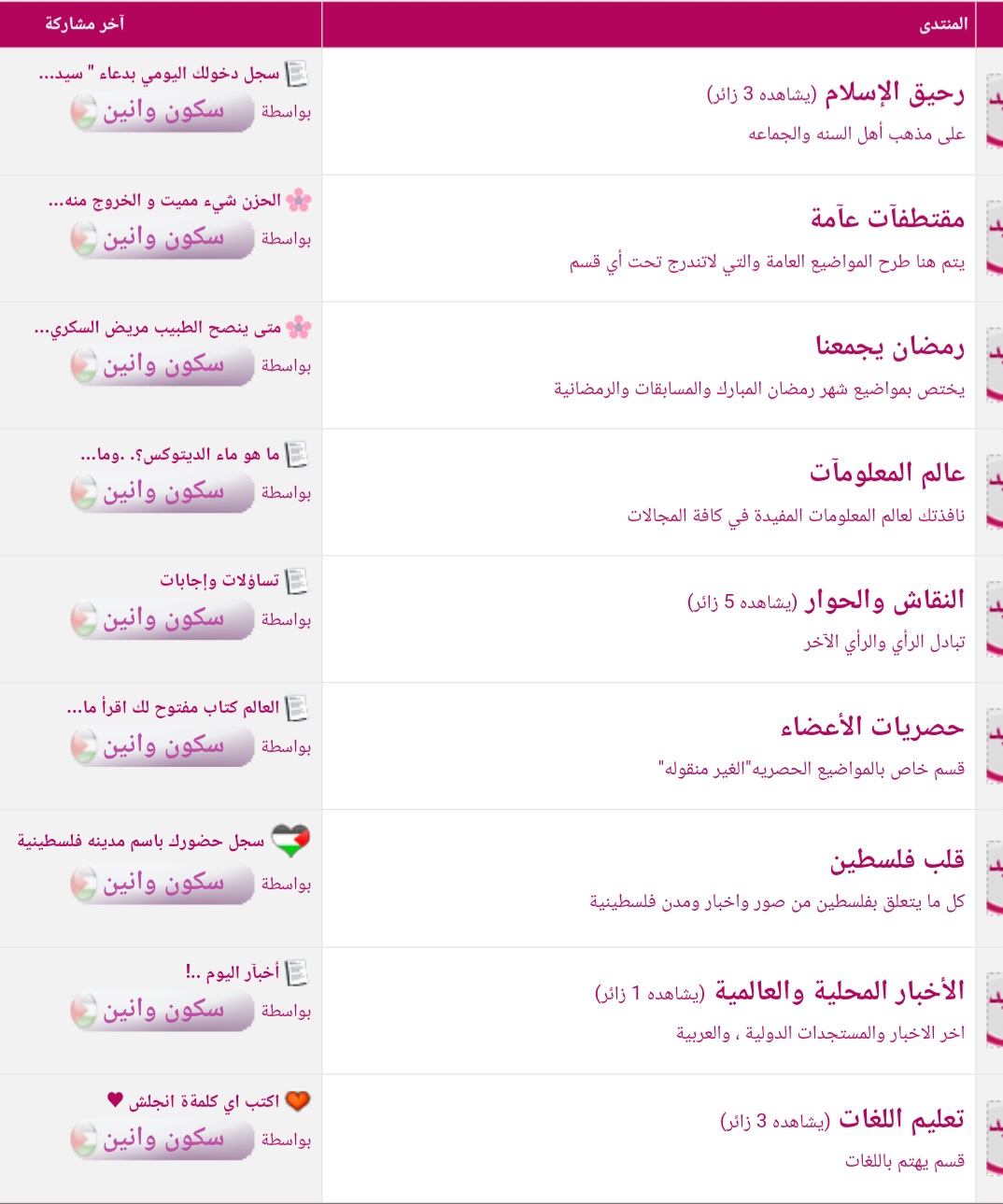Click the newspaper icon next to أخبآر اليوم topic
This screenshot has height=1204, width=1003.
[x=301, y=972]
